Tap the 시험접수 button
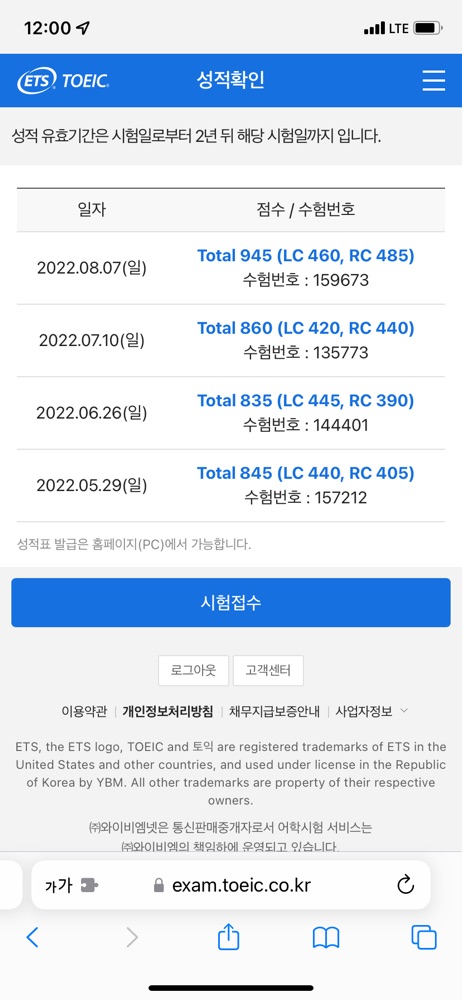The height and width of the screenshot is (1000, 462). [x=231, y=603]
